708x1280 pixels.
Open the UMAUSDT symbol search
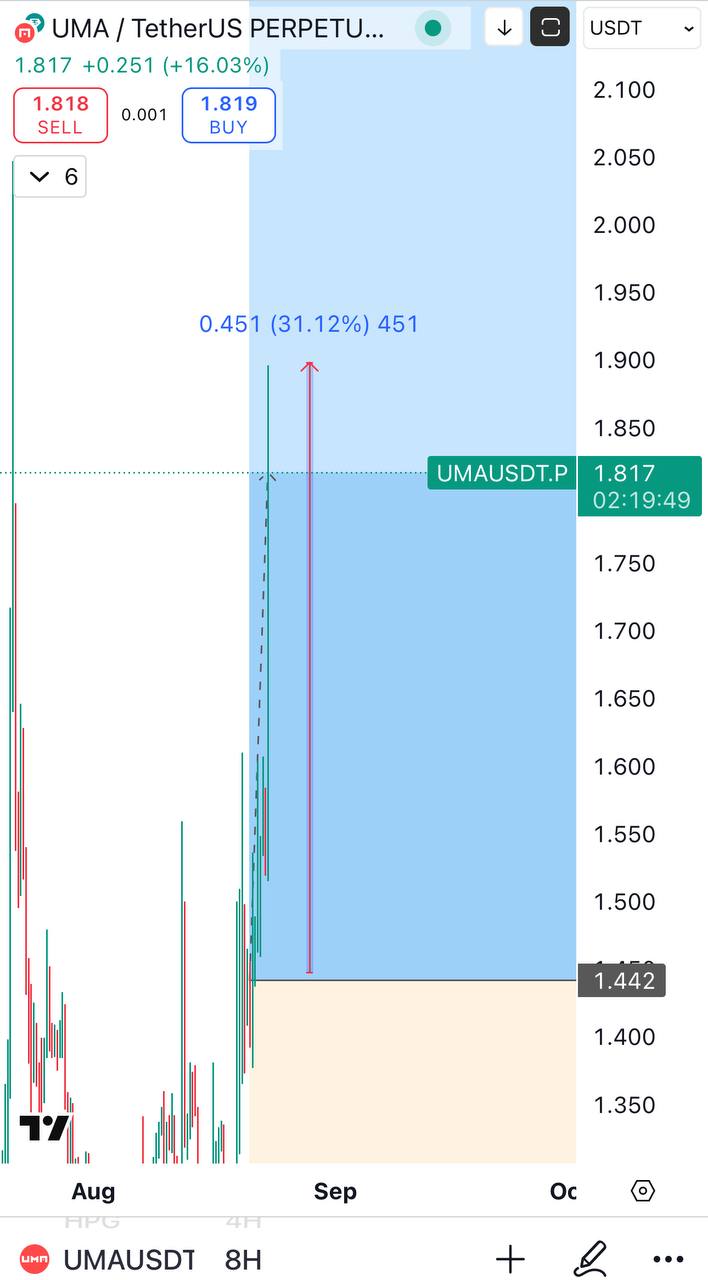click(x=128, y=1259)
